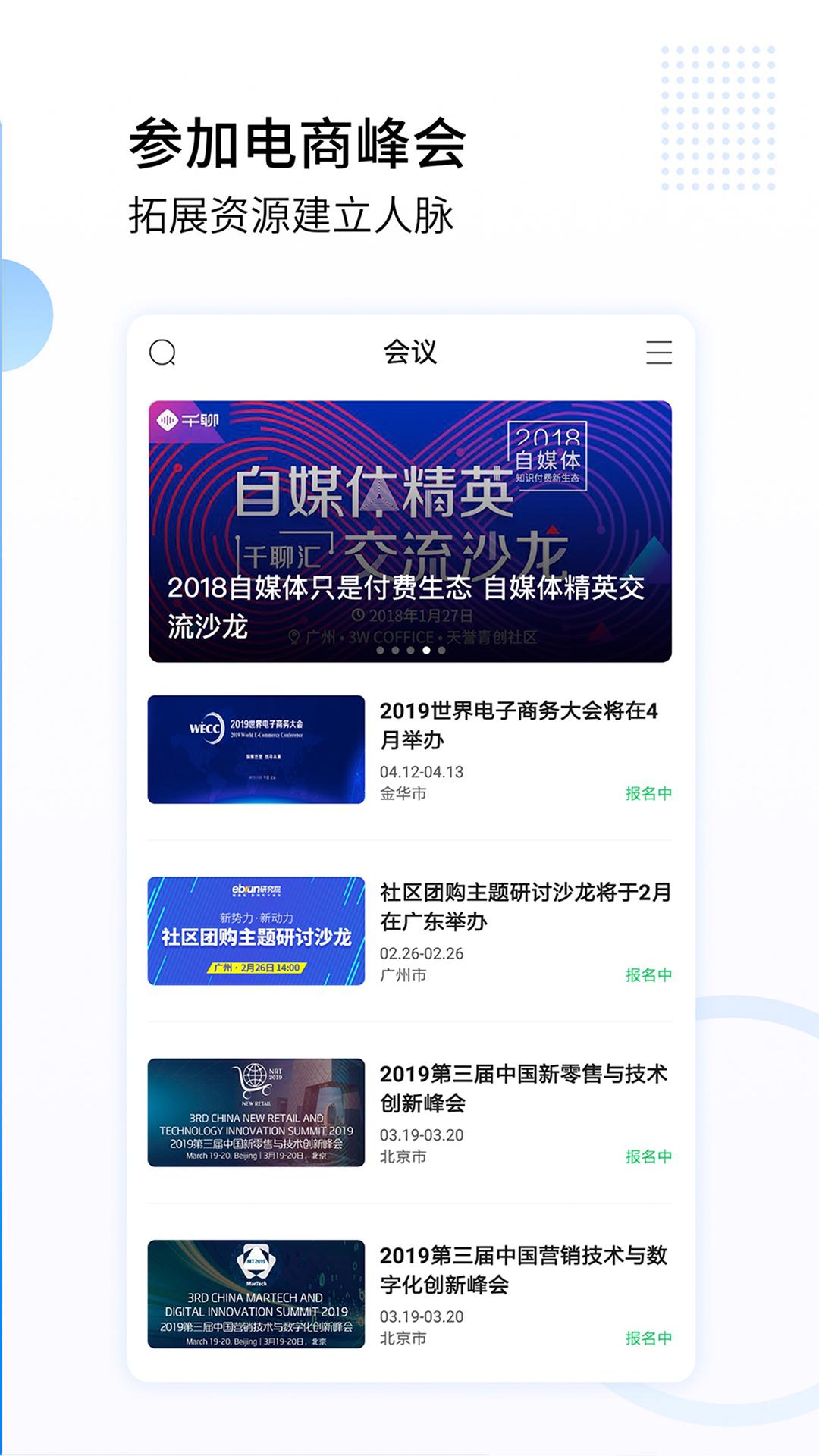Open the 2019世界电子商务大会 event details
This screenshot has width=819, height=1456.
(x=523, y=728)
